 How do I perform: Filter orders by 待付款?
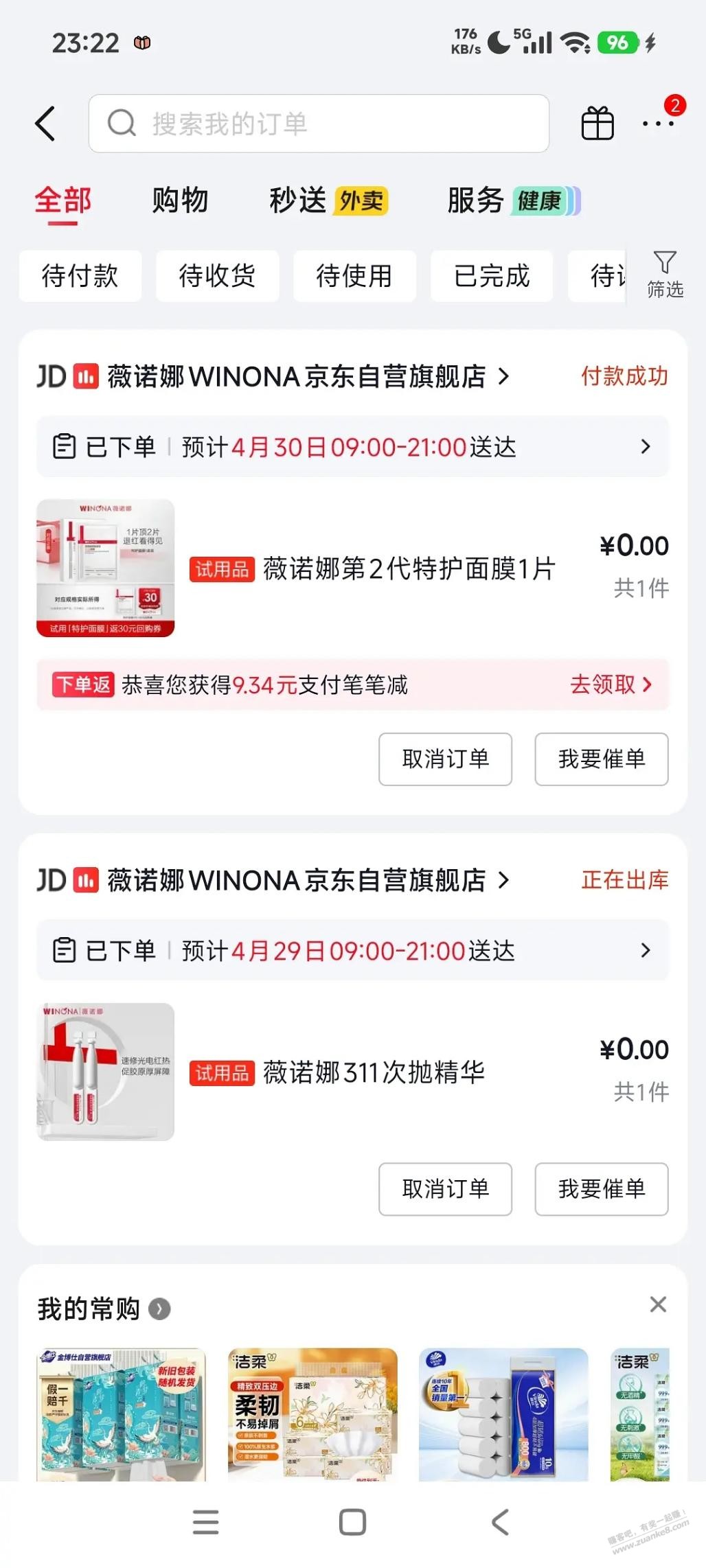[80, 276]
